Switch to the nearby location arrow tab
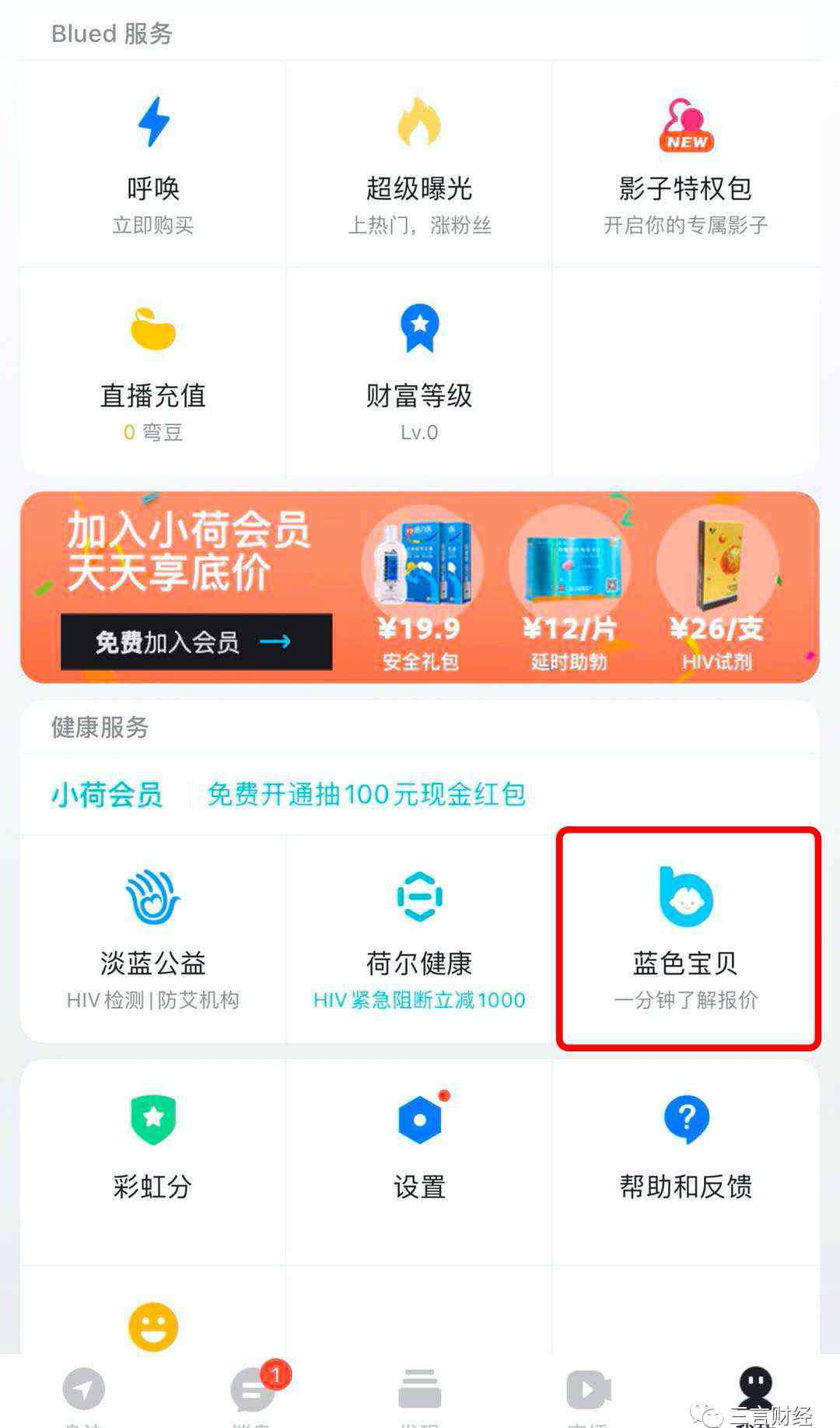The height and width of the screenshot is (1428, 840). [83, 1391]
